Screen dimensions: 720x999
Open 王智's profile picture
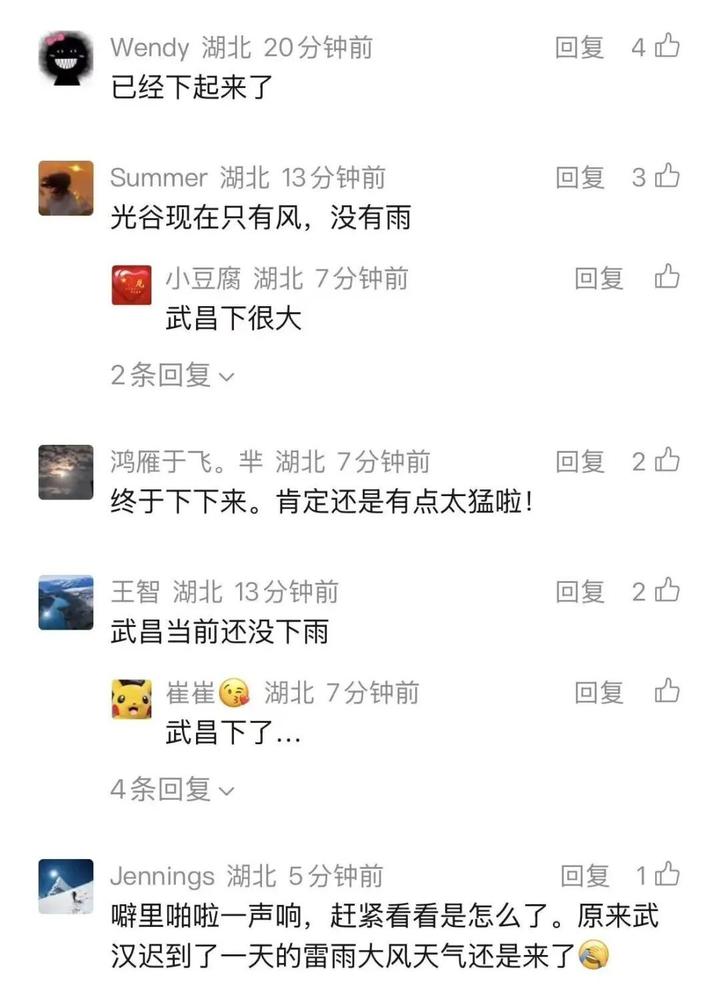[x=66, y=602]
